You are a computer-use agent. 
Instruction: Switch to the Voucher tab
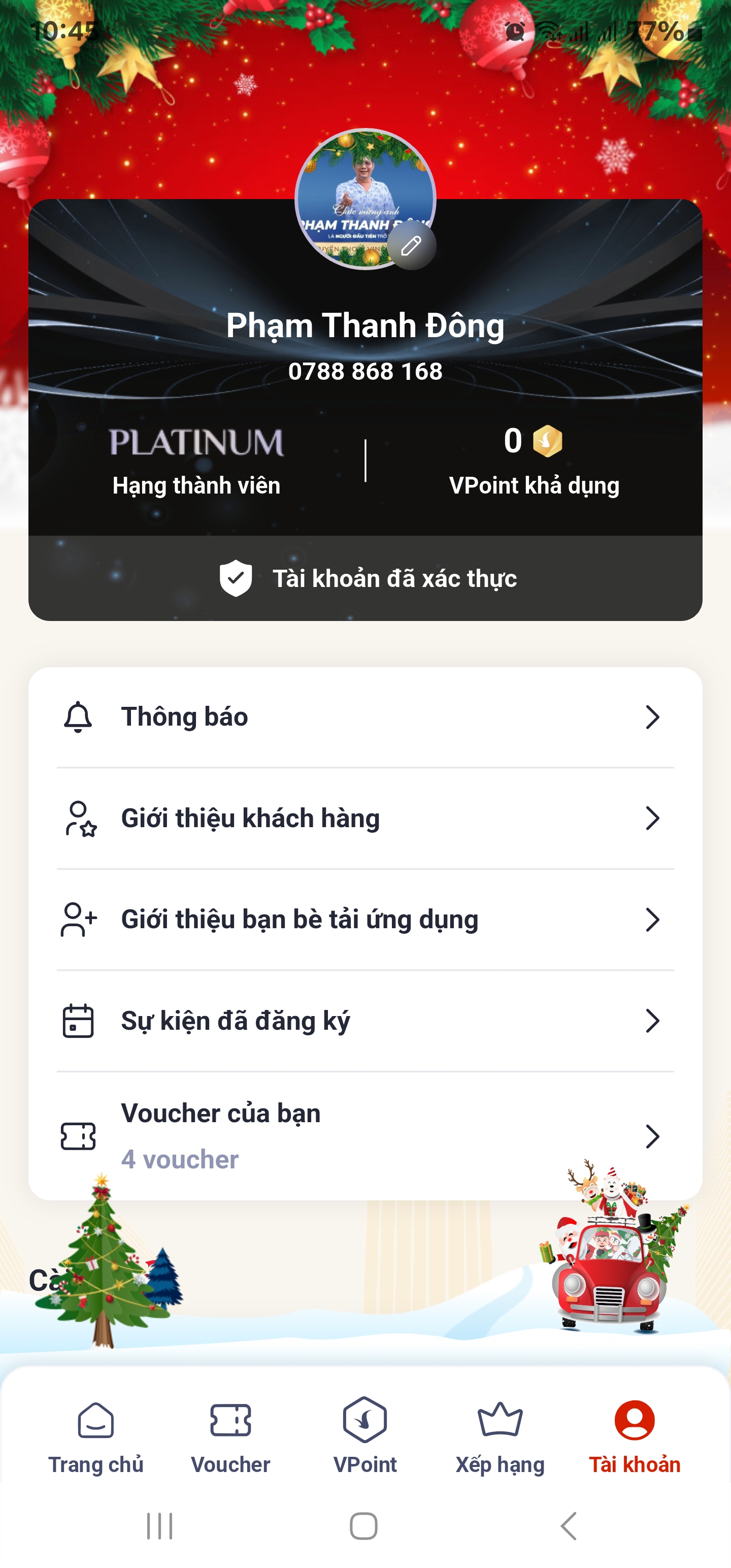pos(230,1436)
